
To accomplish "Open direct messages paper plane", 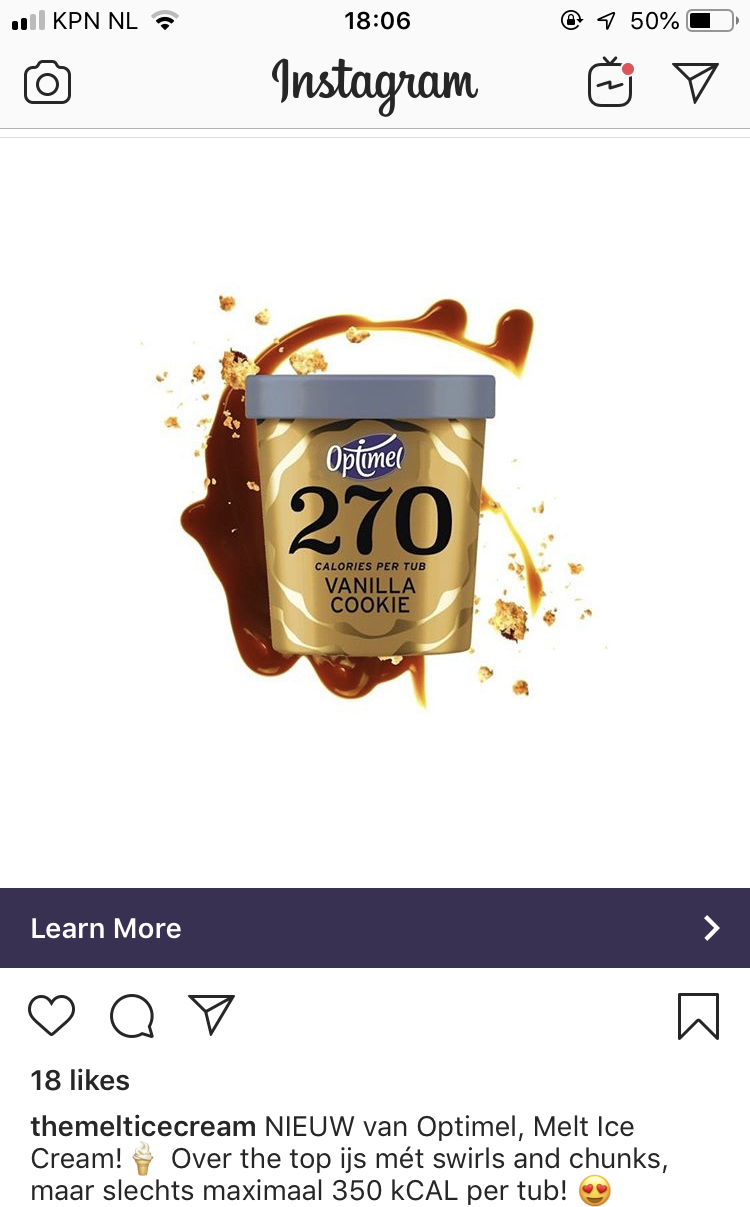I will [x=695, y=83].
